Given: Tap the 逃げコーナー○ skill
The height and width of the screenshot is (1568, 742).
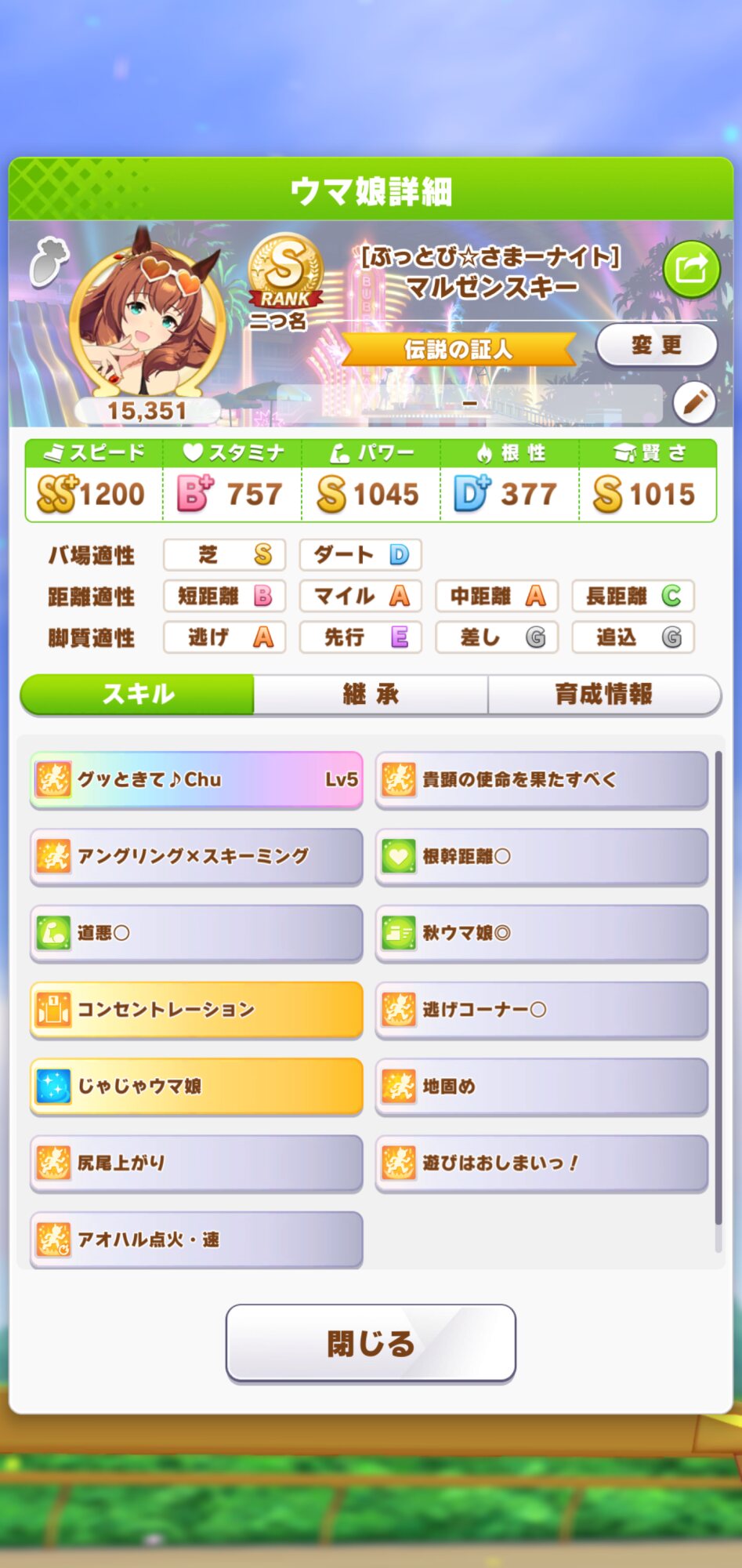Looking at the screenshot, I should pos(541,1009).
